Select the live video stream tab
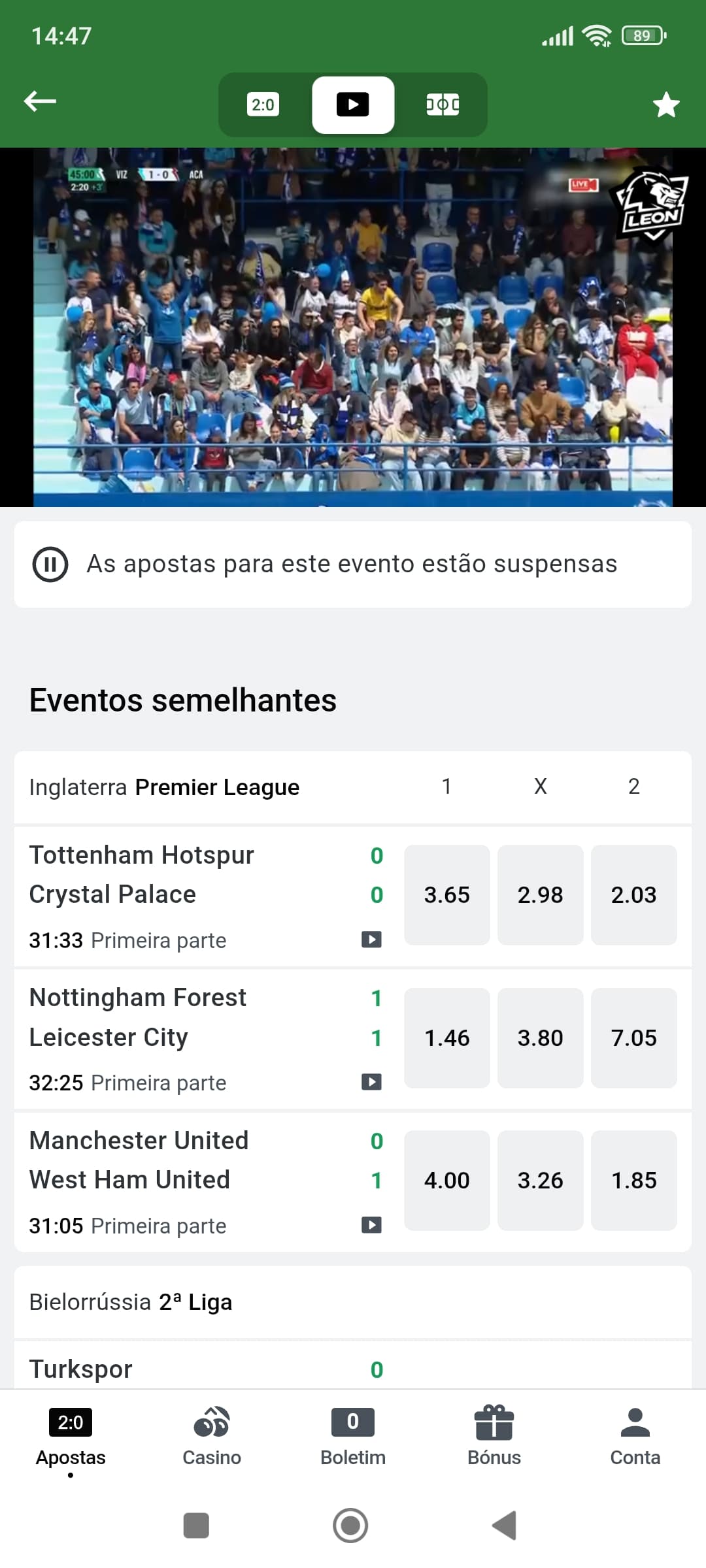The height and width of the screenshot is (1568, 706). click(x=353, y=105)
